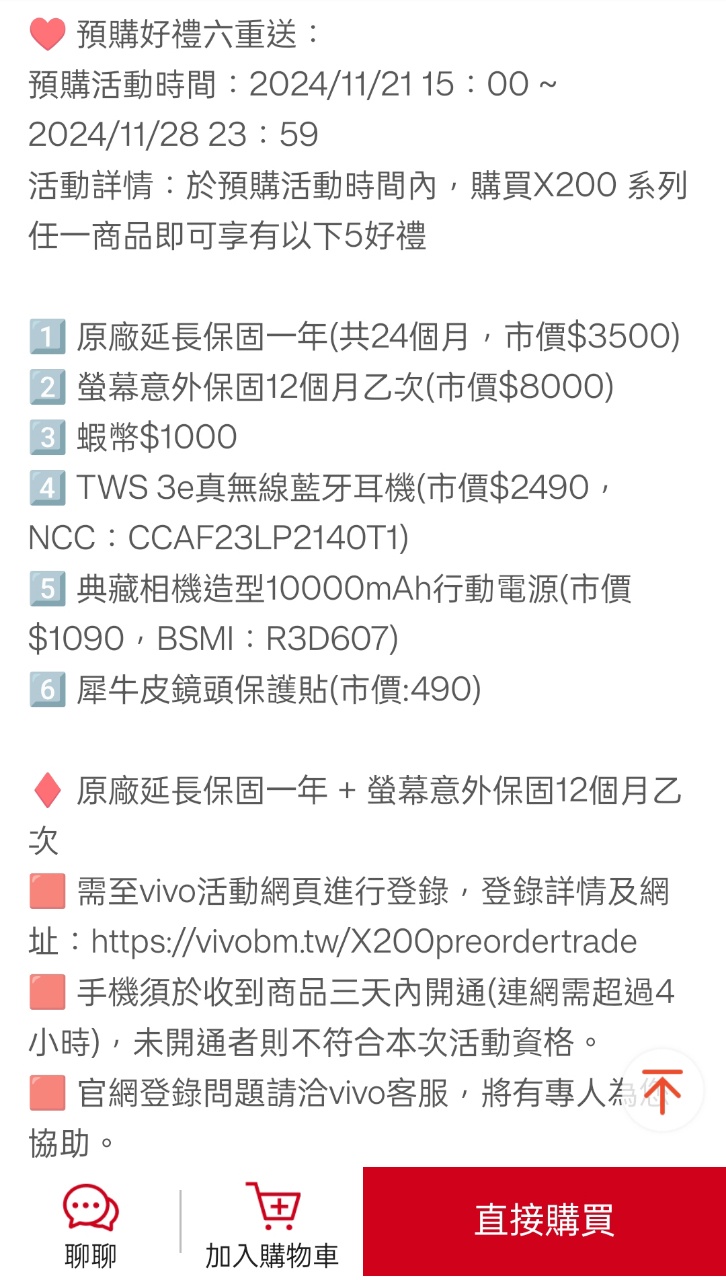Add the product to cart (加入購物車)
The image size is (726, 1280).
point(272,1223)
